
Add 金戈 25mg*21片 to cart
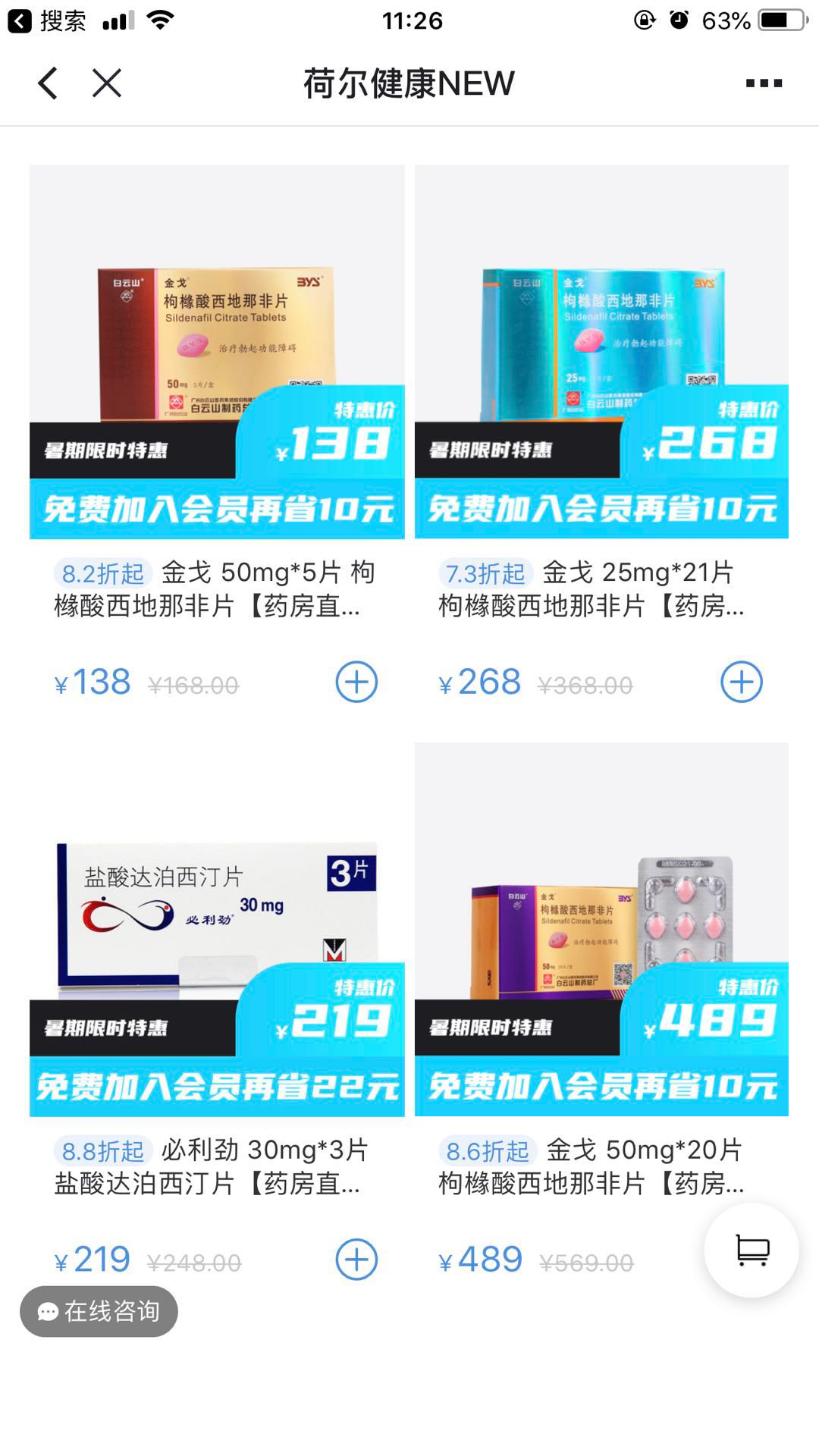click(x=741, y=682)
